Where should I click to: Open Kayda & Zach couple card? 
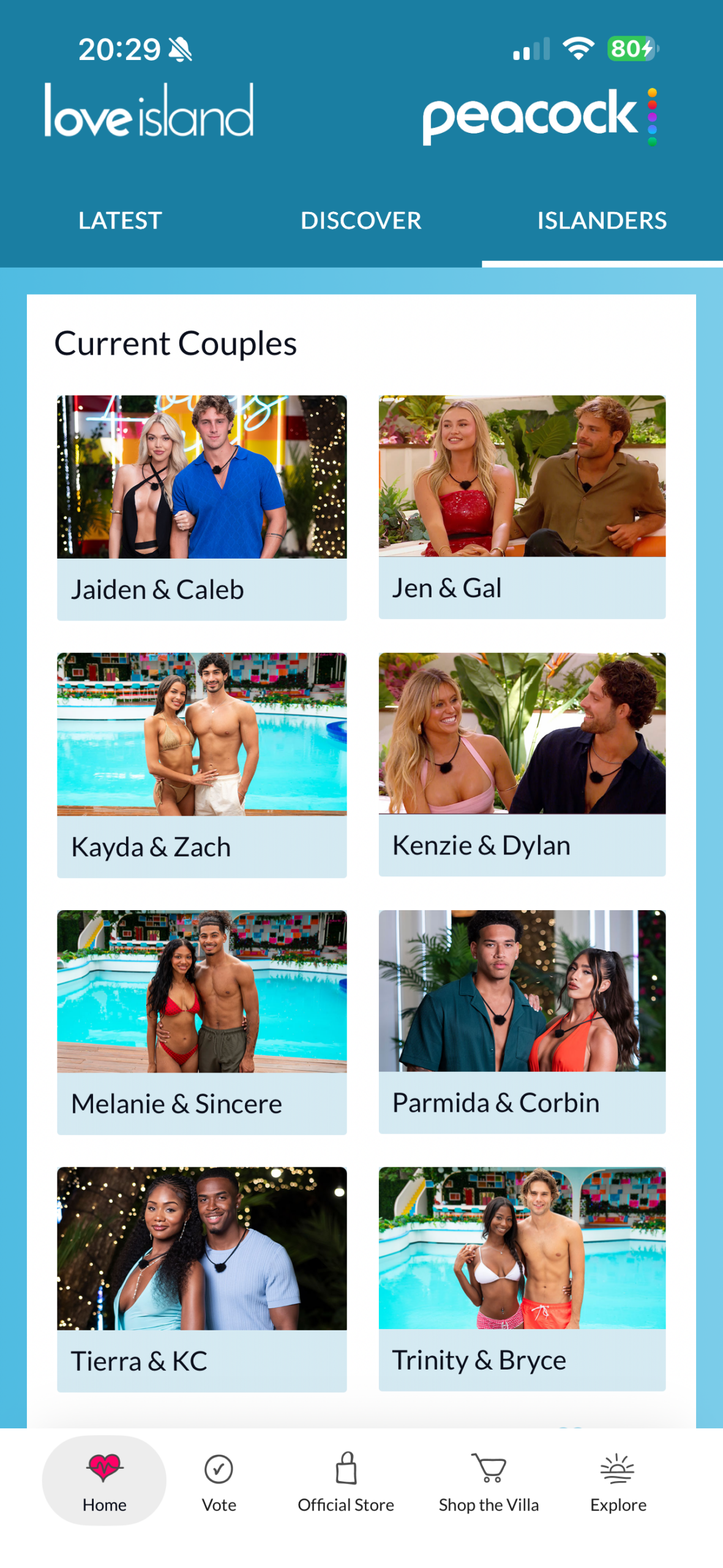201,764
